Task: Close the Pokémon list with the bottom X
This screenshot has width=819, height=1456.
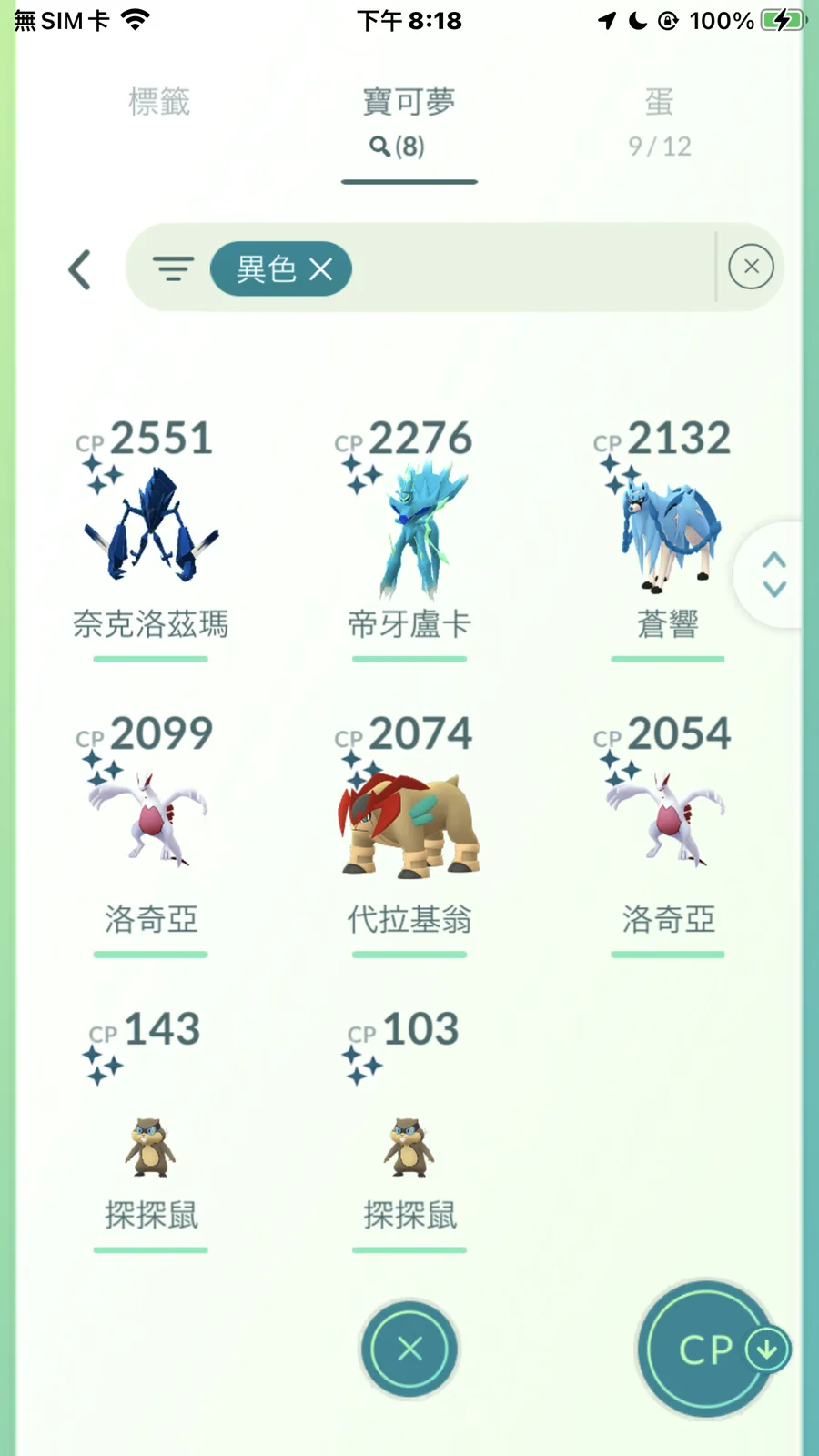Action: (409, 1349)
